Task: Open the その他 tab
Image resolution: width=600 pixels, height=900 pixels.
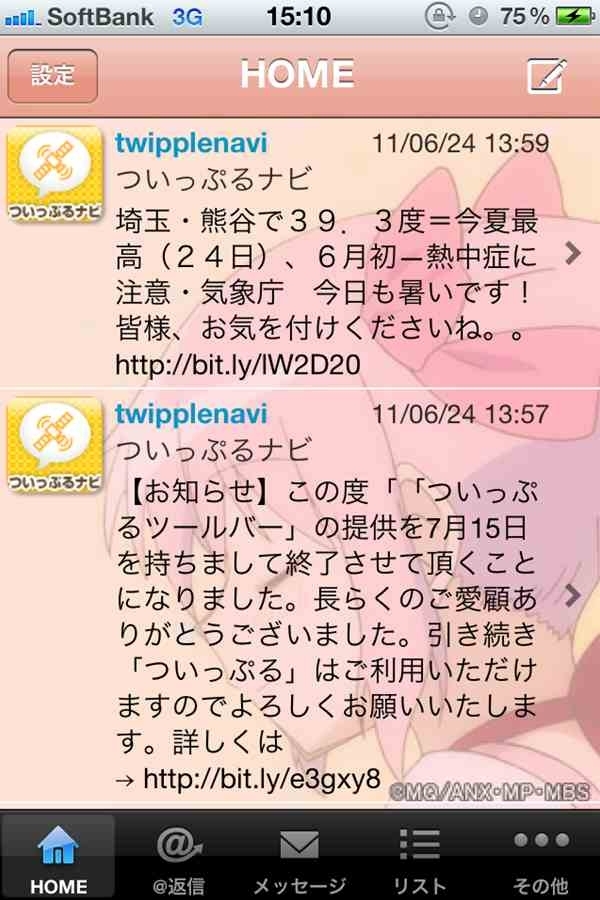Action: tap(540, 857)
